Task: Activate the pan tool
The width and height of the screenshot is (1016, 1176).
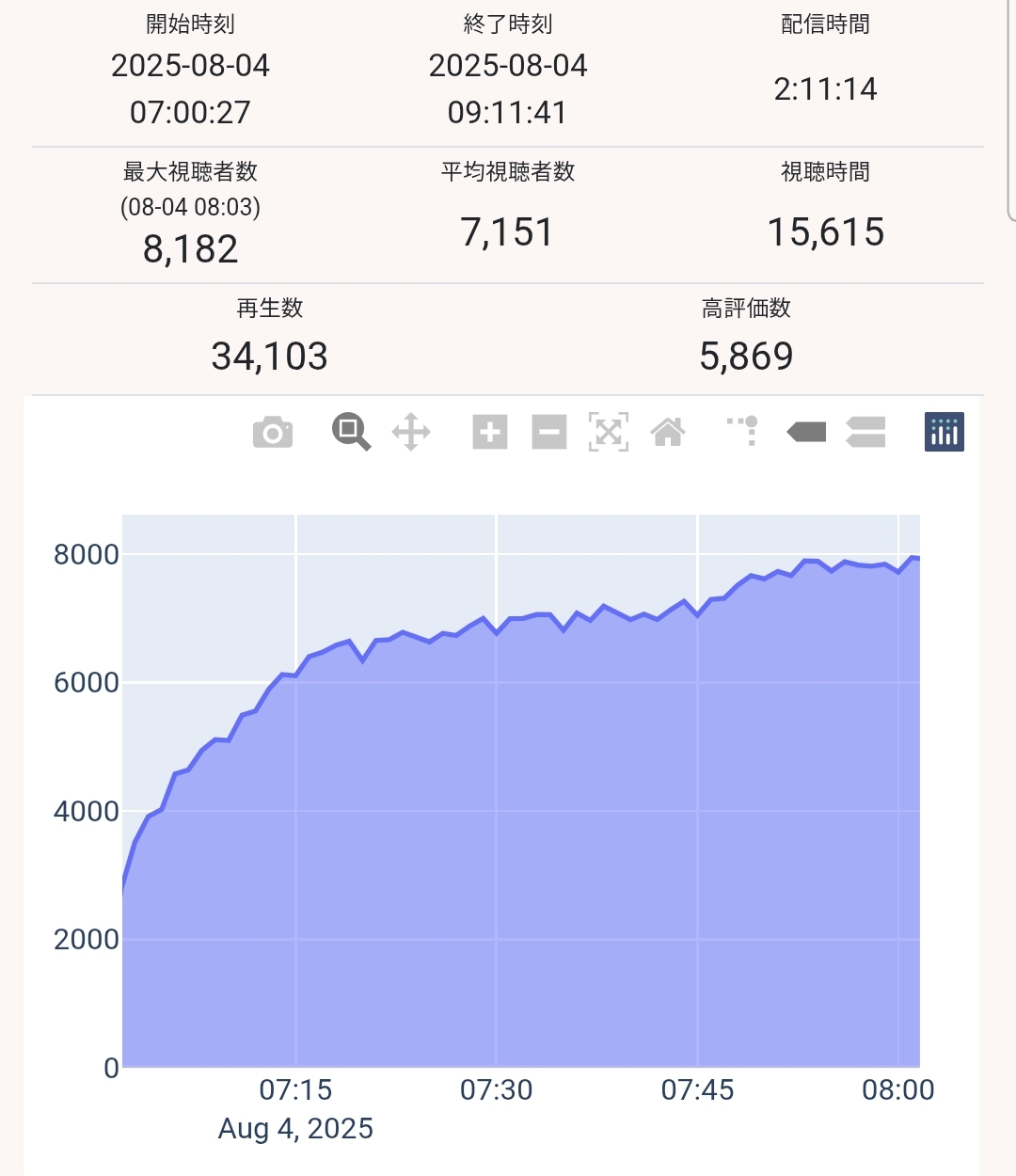Action: [x=411, y=433]
